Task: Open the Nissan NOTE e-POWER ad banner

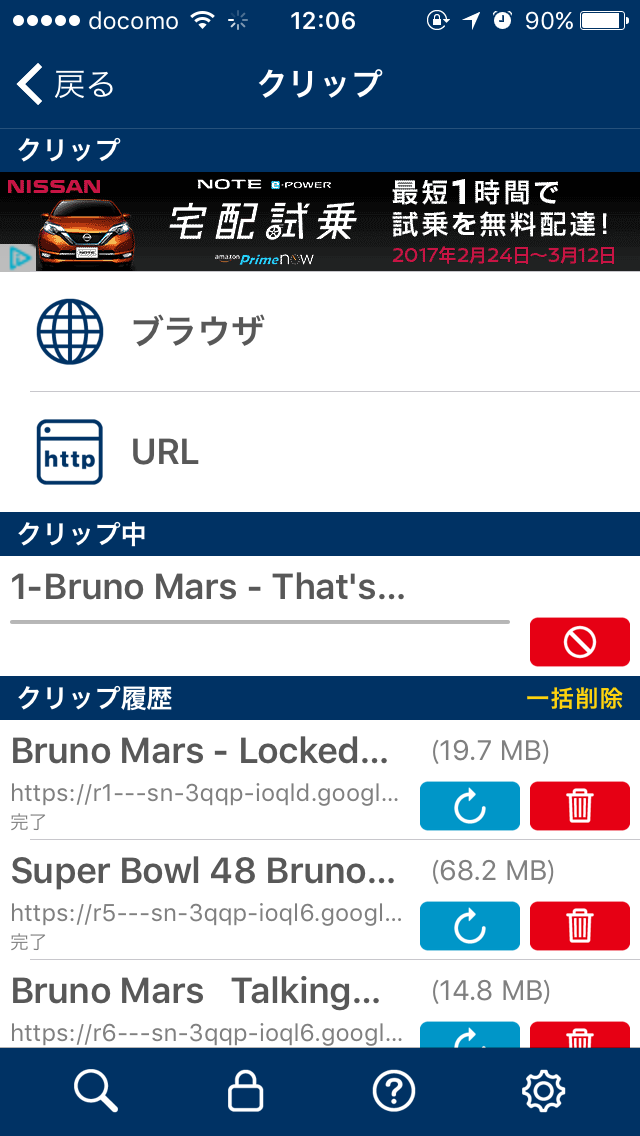Action: (x=320, y=222)
